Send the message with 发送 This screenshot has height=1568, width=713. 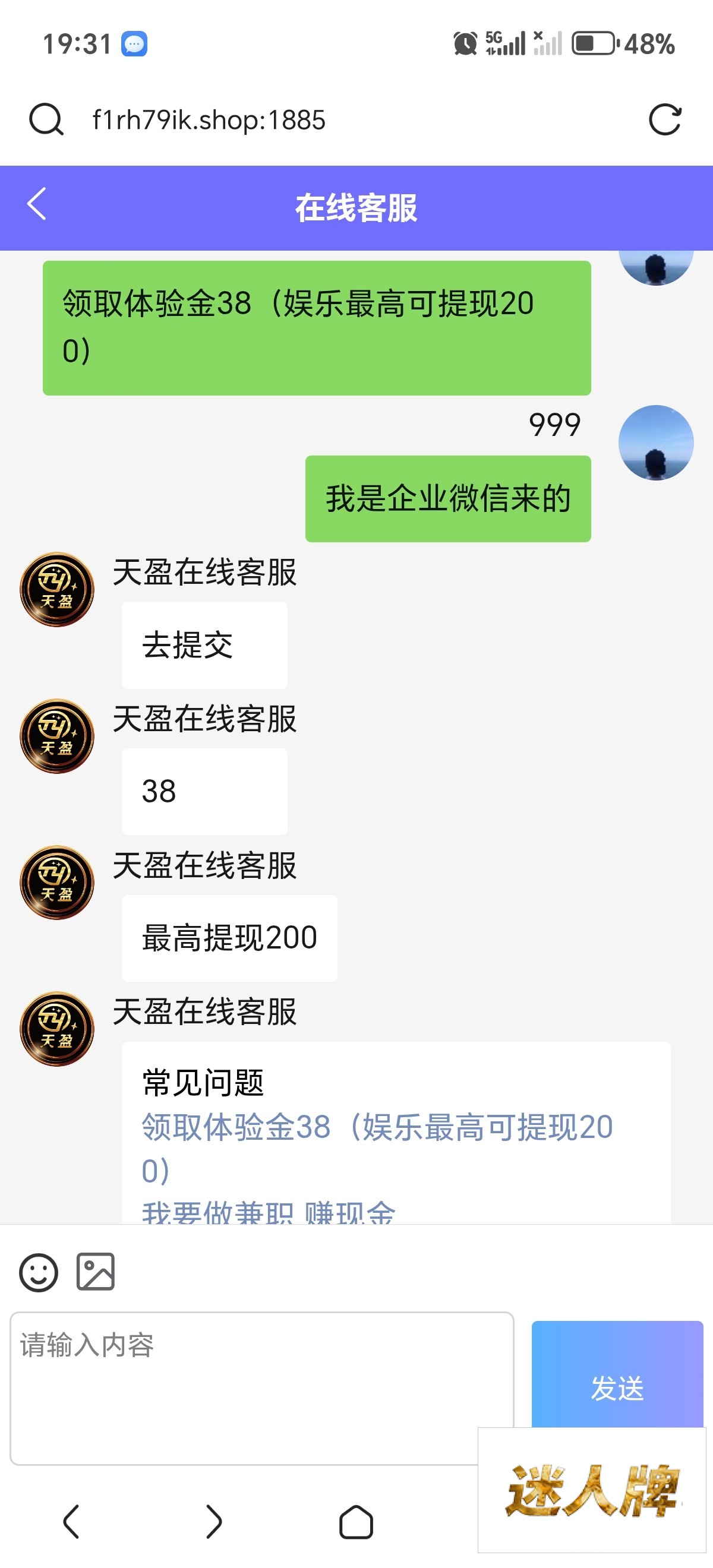click(616, 1376)
